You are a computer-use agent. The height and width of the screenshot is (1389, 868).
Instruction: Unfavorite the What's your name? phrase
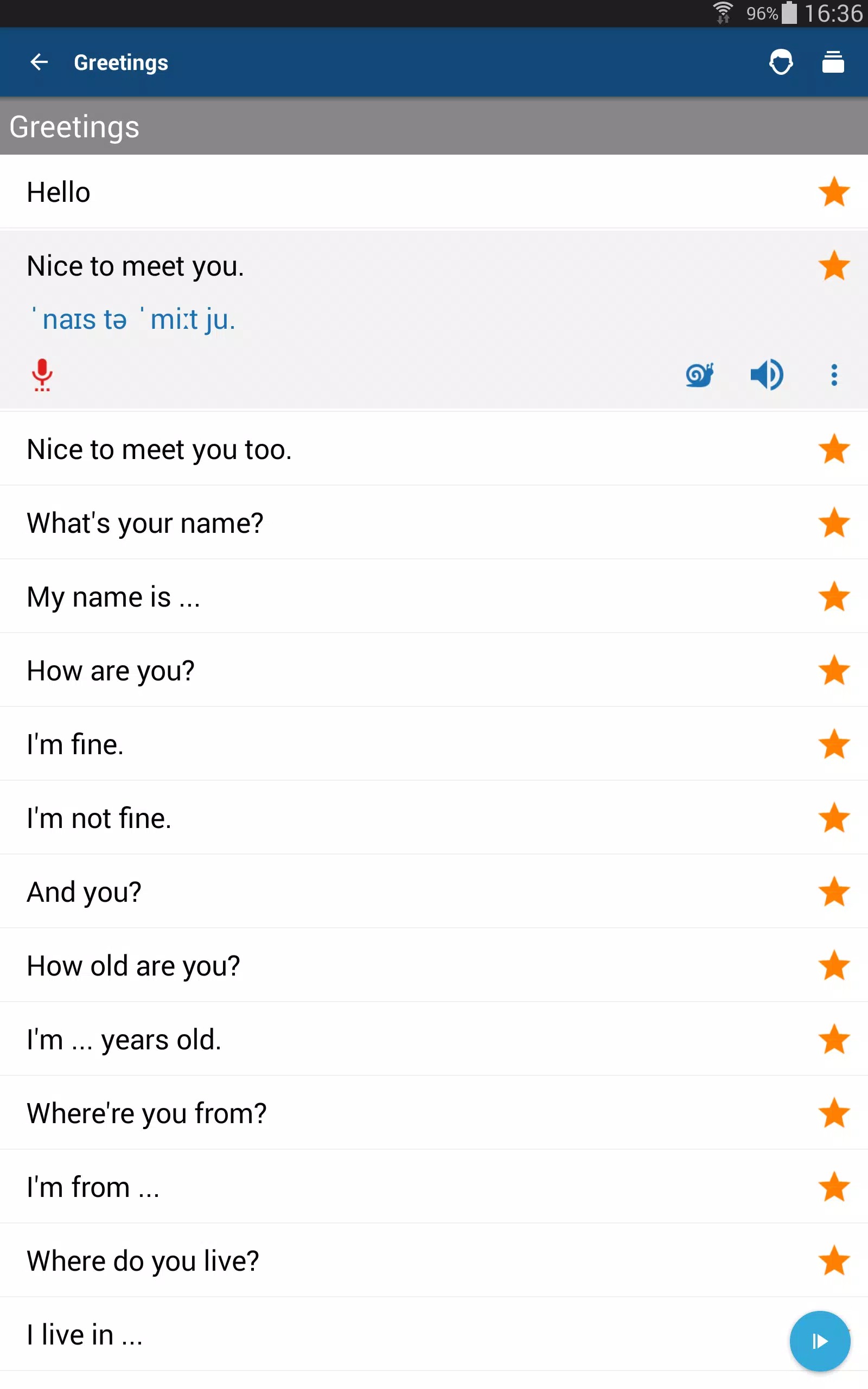pos(834,523)
